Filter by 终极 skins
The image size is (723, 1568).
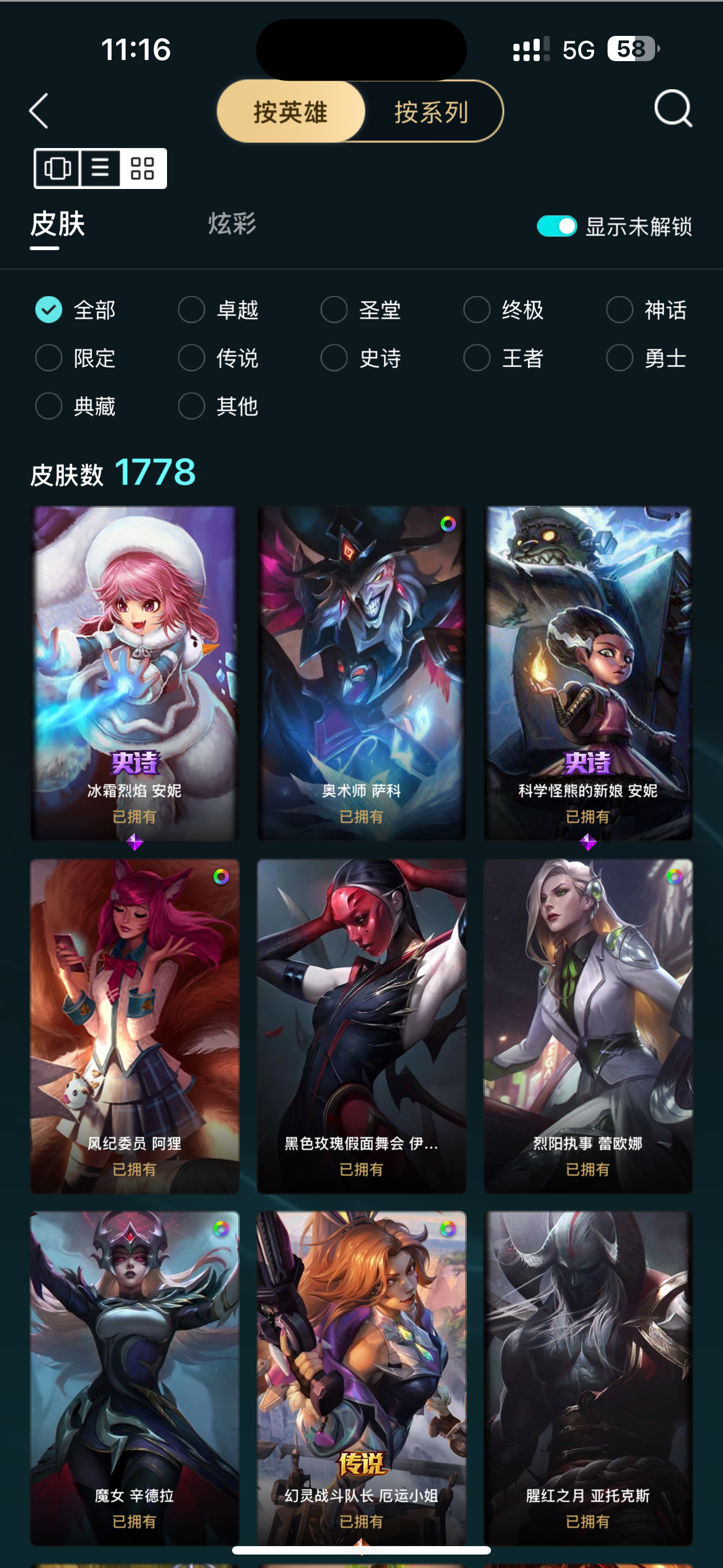[x=504, y=310]
